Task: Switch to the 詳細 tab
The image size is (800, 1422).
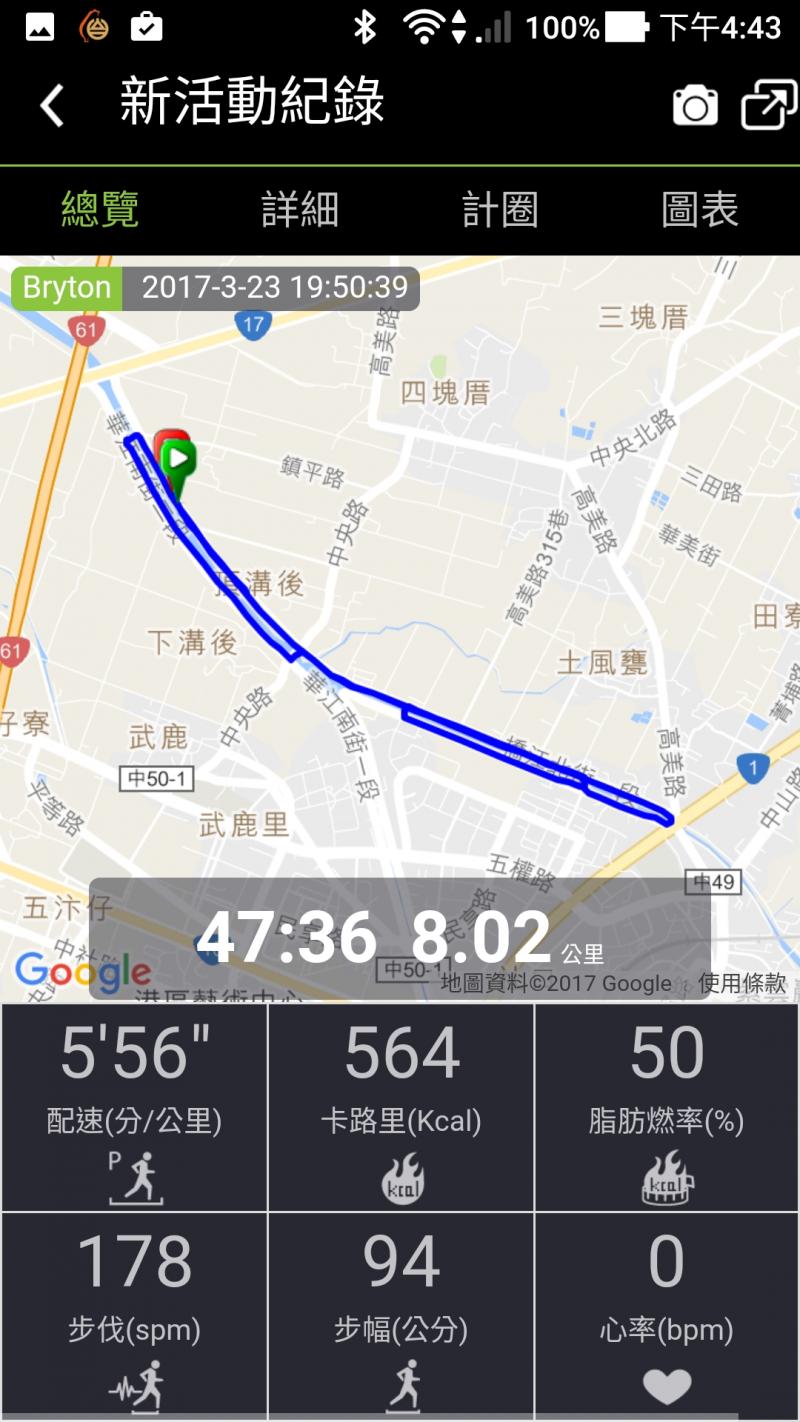Action: pos(300,210)
